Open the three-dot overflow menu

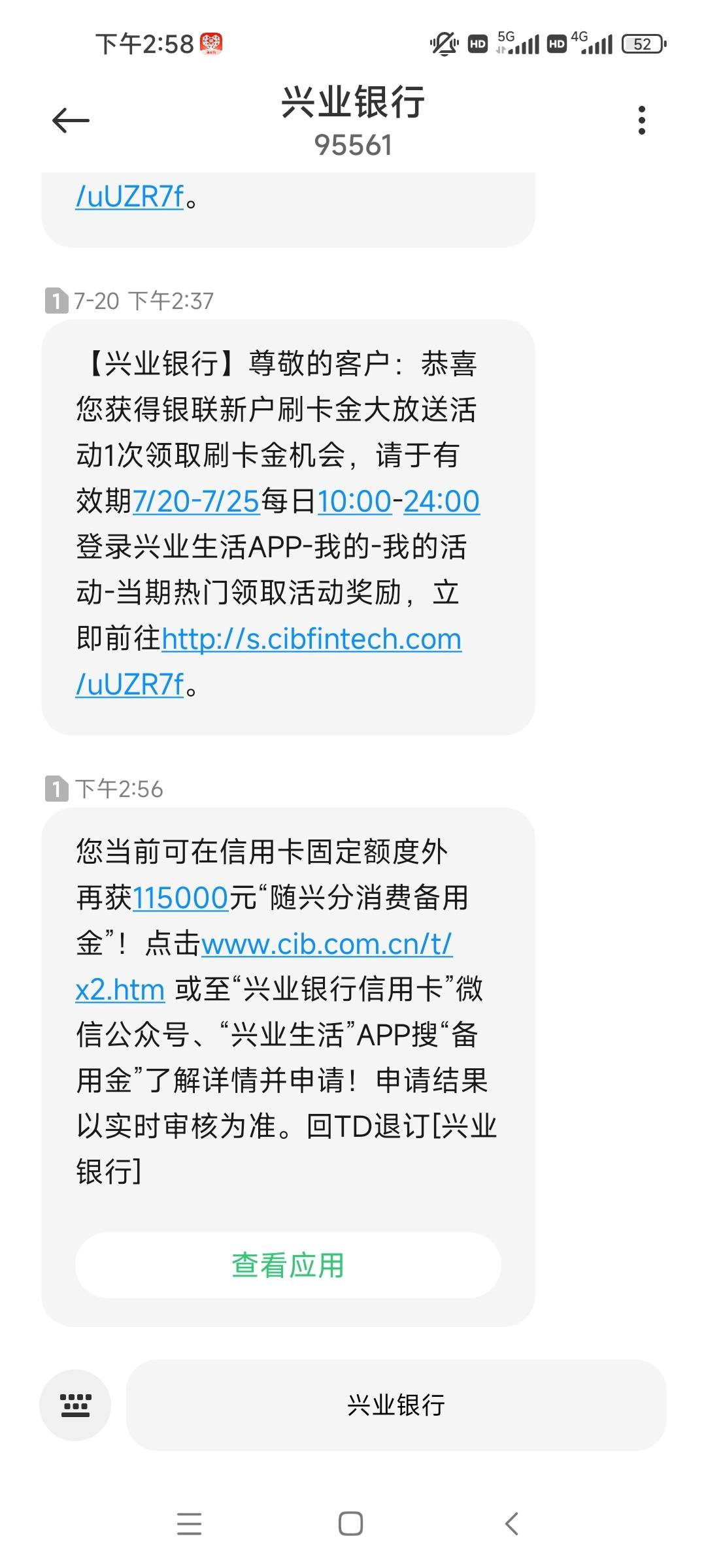pos(641,120)
